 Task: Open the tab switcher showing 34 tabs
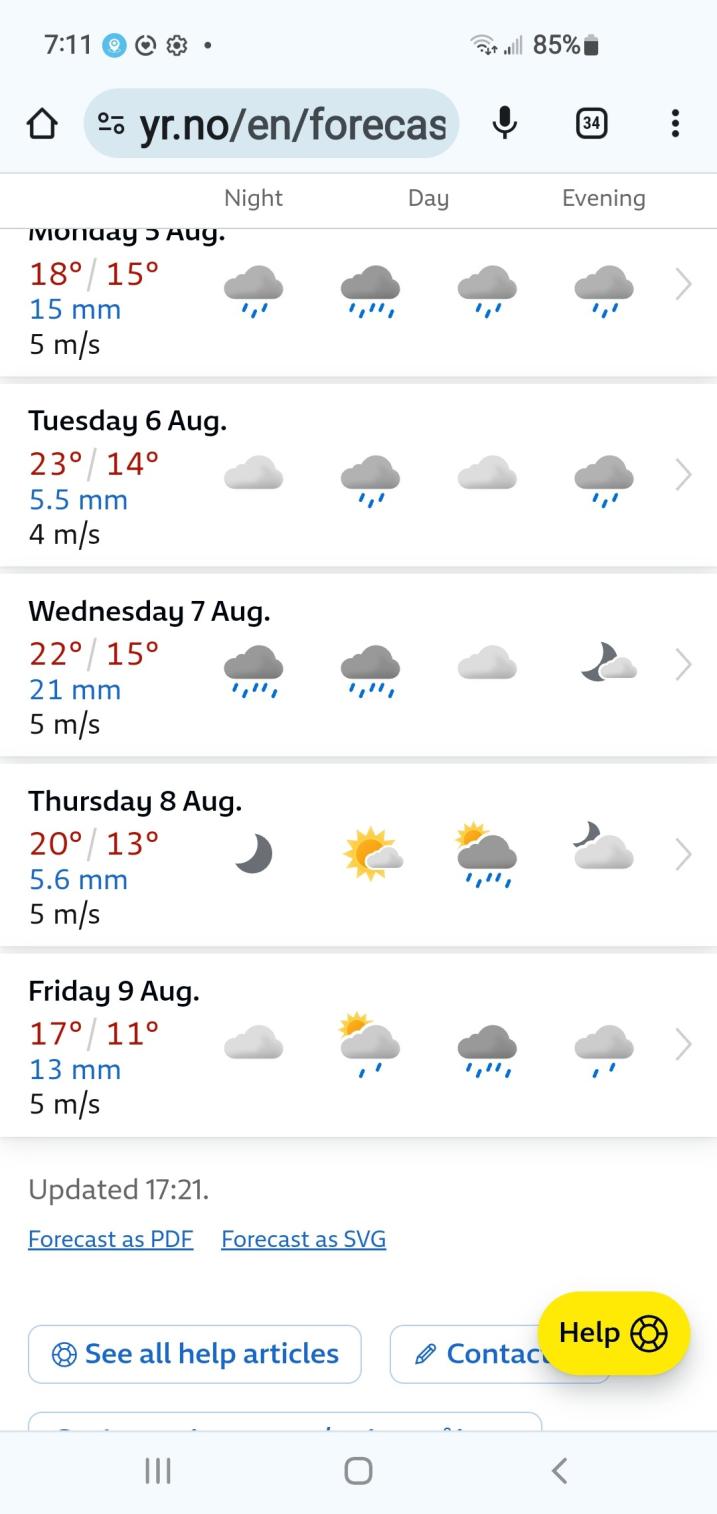pyautogui.click(x=591, y=124)
